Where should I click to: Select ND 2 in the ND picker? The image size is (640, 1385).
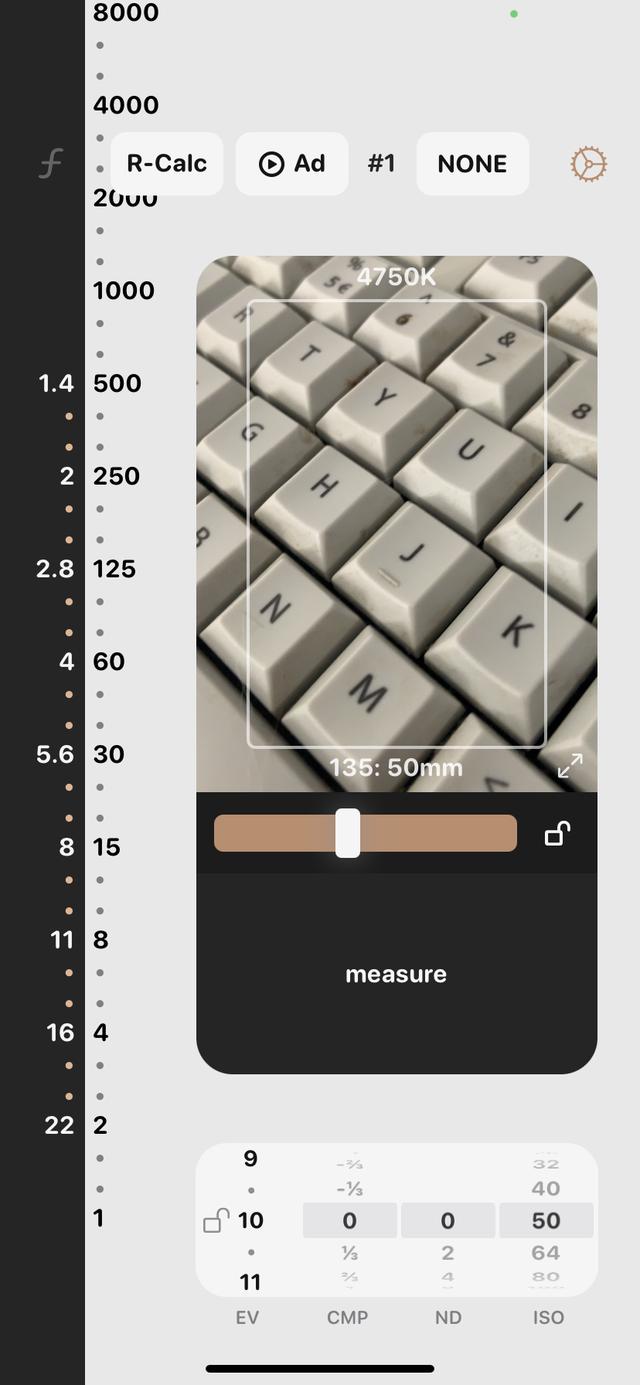pyautogui.click(x=447, y=1252)
